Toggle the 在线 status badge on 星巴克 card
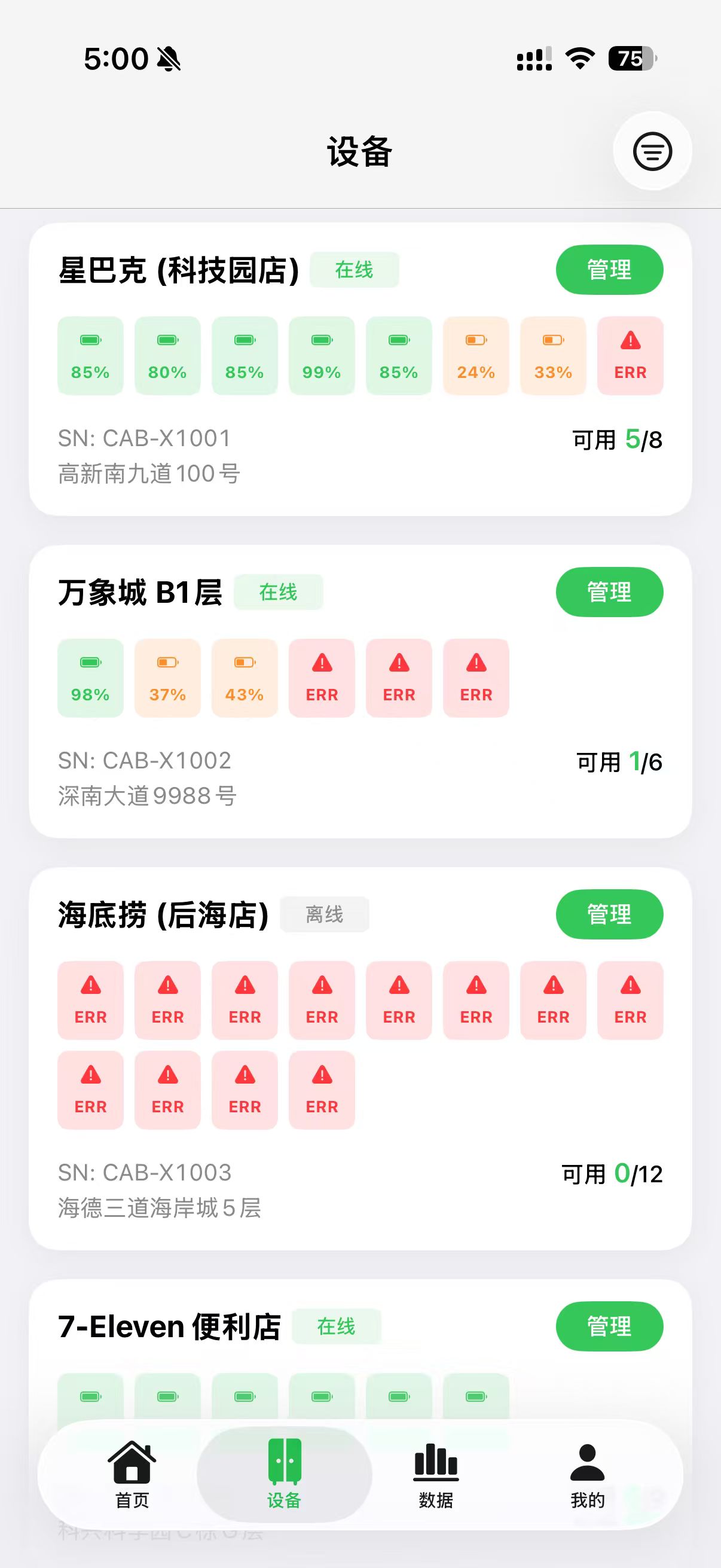This screenshot has width=721, height=1568. click(353, 270)
